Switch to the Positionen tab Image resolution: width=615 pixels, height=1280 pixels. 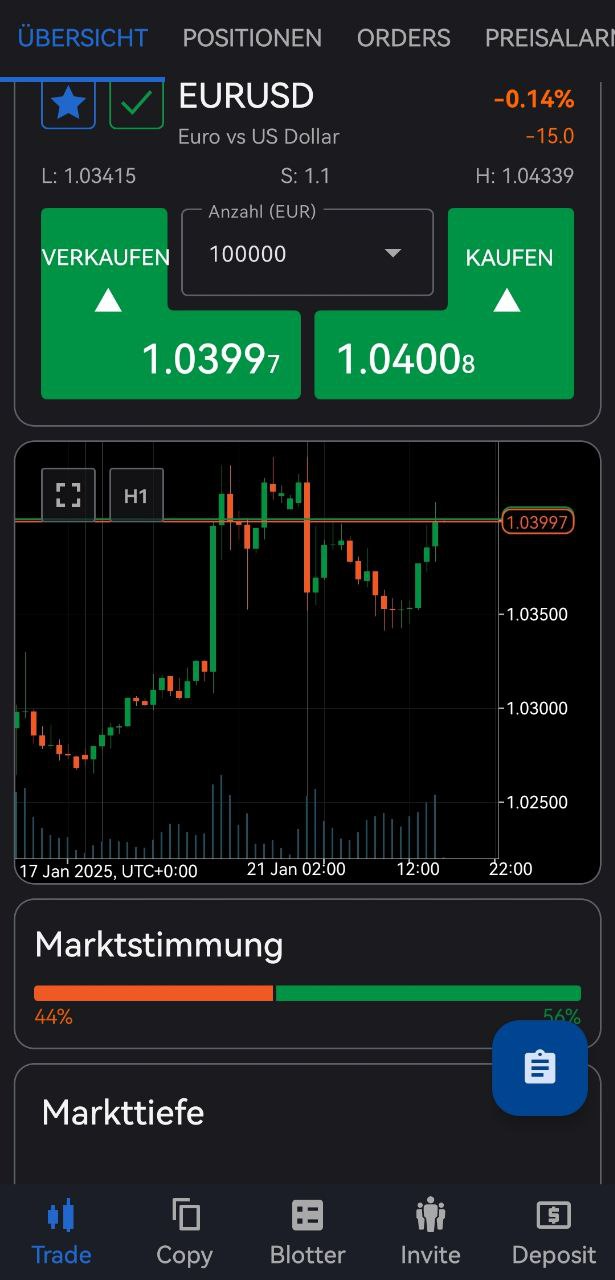252,38
